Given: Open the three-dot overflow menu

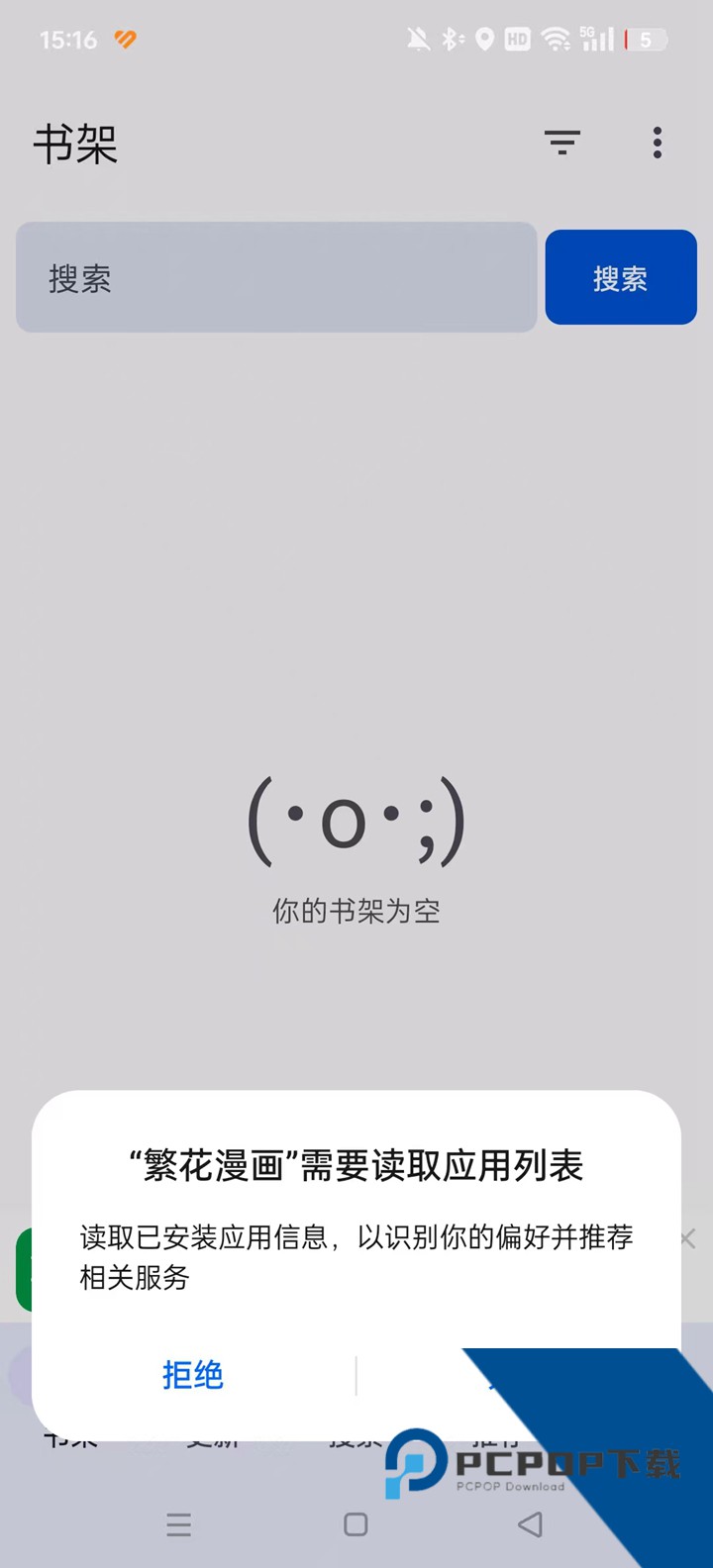Looking at the screenshot, I should click(658, 144).
